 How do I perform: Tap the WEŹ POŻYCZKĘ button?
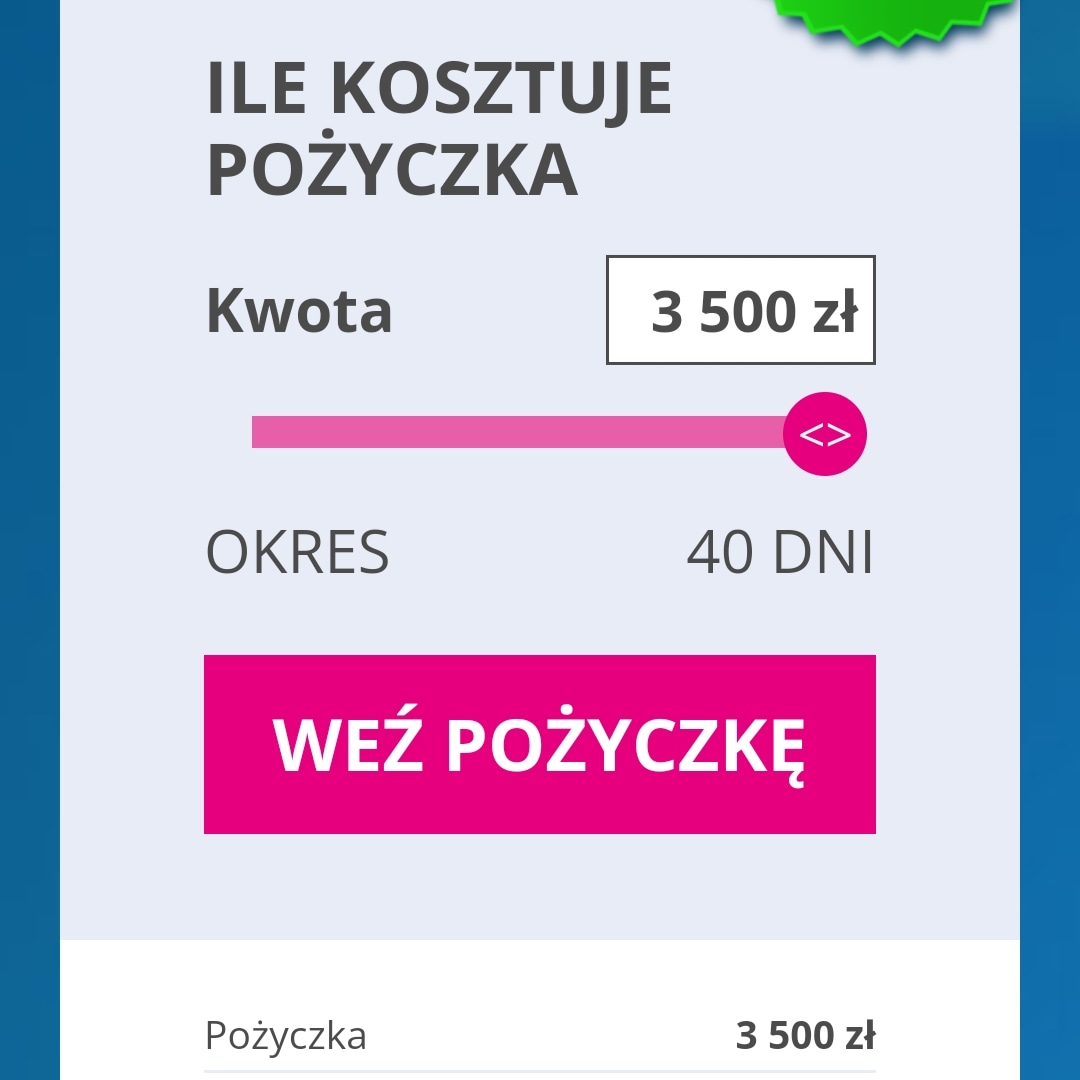tap(540, 744)
